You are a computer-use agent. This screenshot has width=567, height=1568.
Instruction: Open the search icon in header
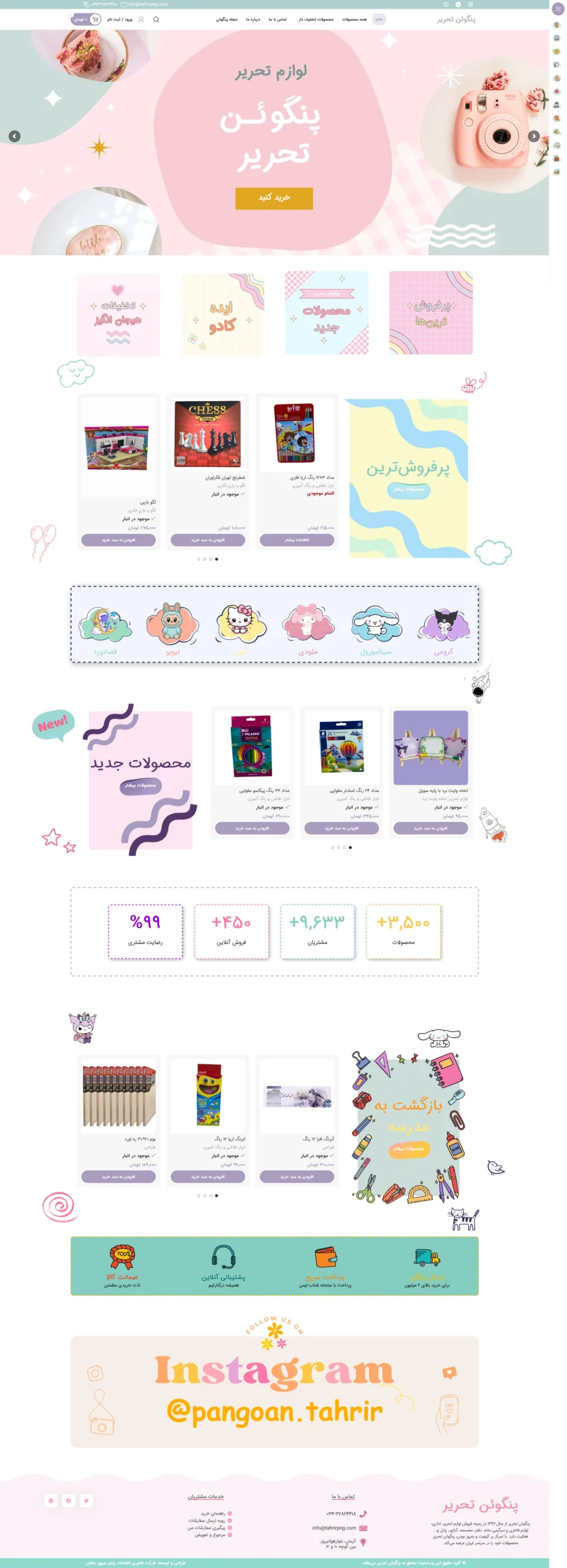coord(156,20)
